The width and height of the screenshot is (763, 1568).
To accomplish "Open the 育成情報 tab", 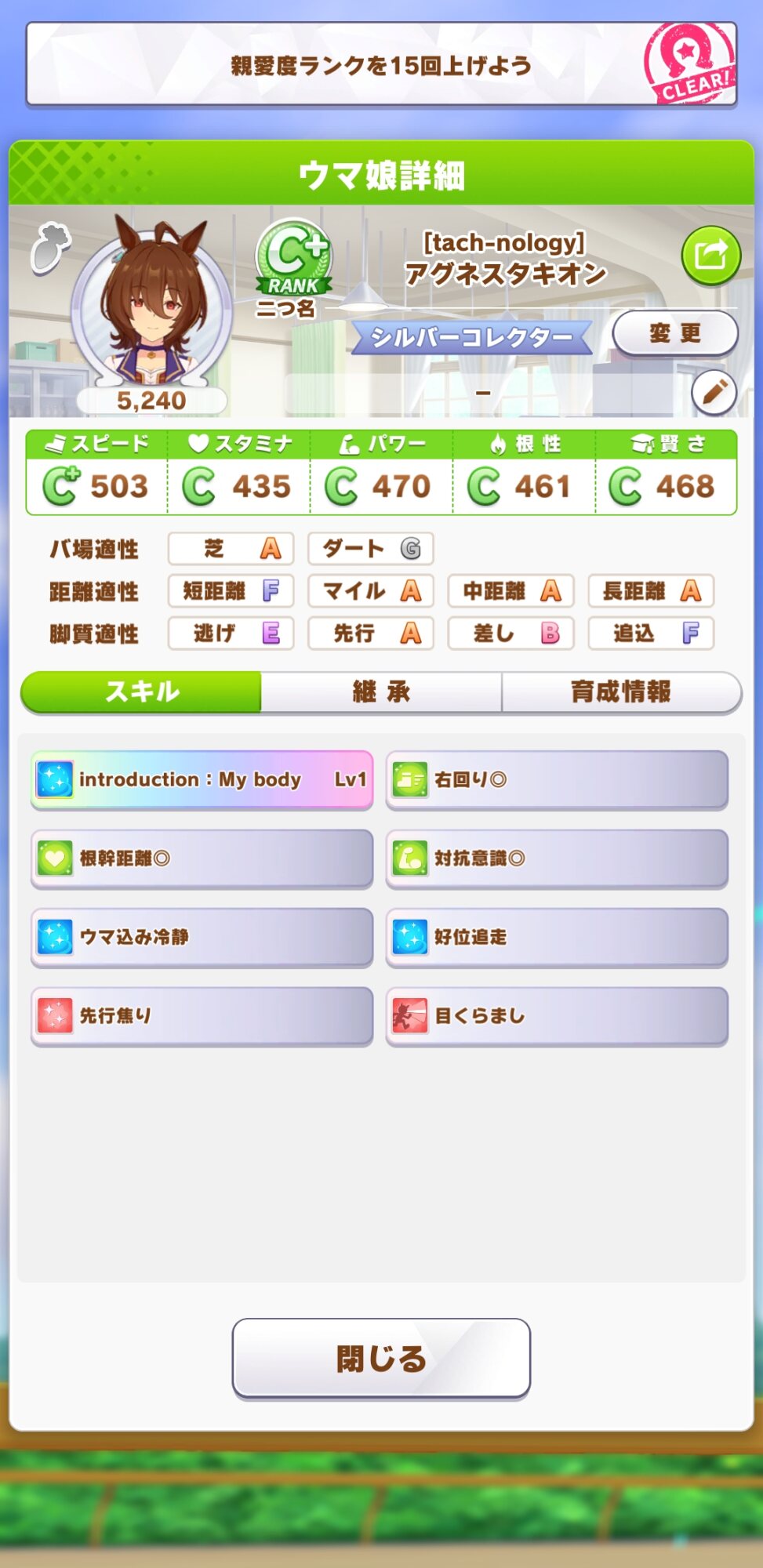I will click(621, 691).
